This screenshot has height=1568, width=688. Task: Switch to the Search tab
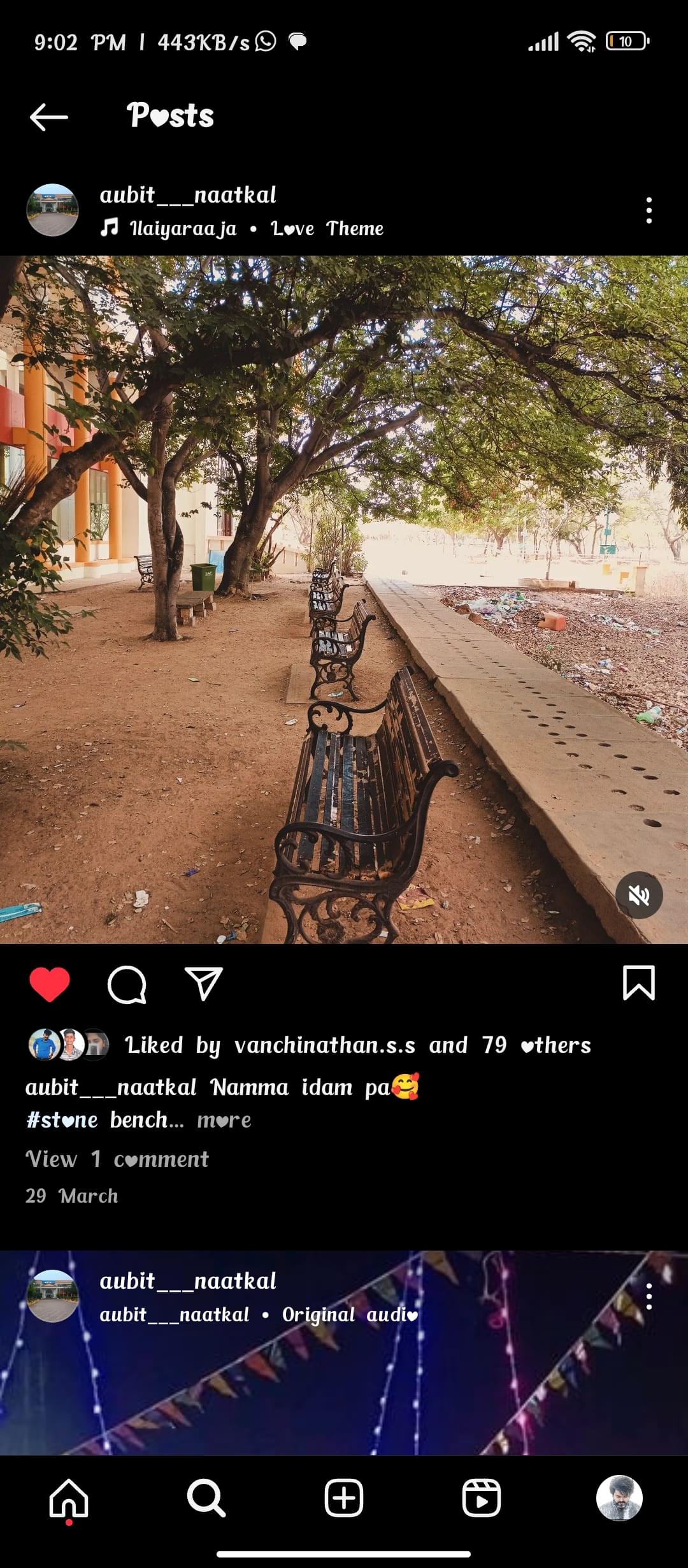pos(206,1498)
